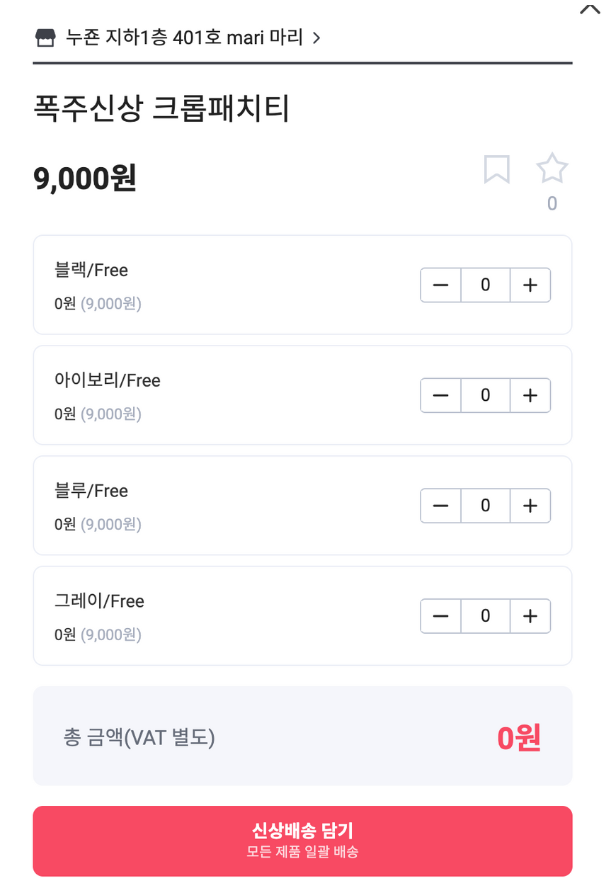Screen dimensions: 614x896
Task: Collapse the sheet with top chevron
Action: tap(590, 9)
